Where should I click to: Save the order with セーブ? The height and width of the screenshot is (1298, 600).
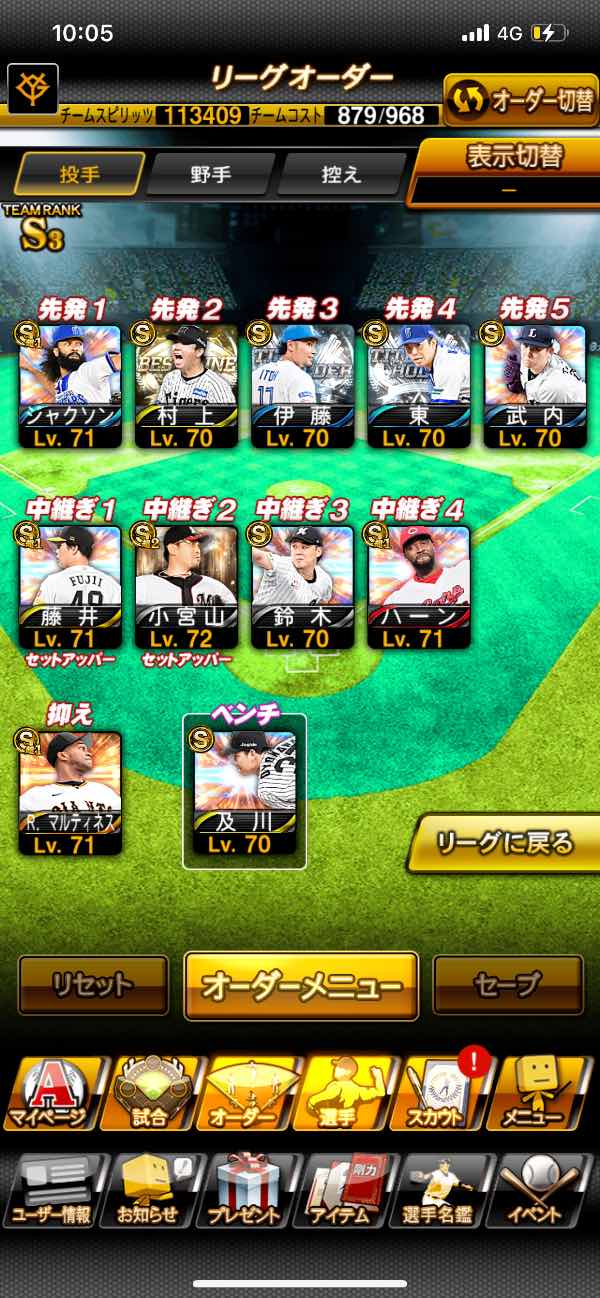click(x=508, y=984)
